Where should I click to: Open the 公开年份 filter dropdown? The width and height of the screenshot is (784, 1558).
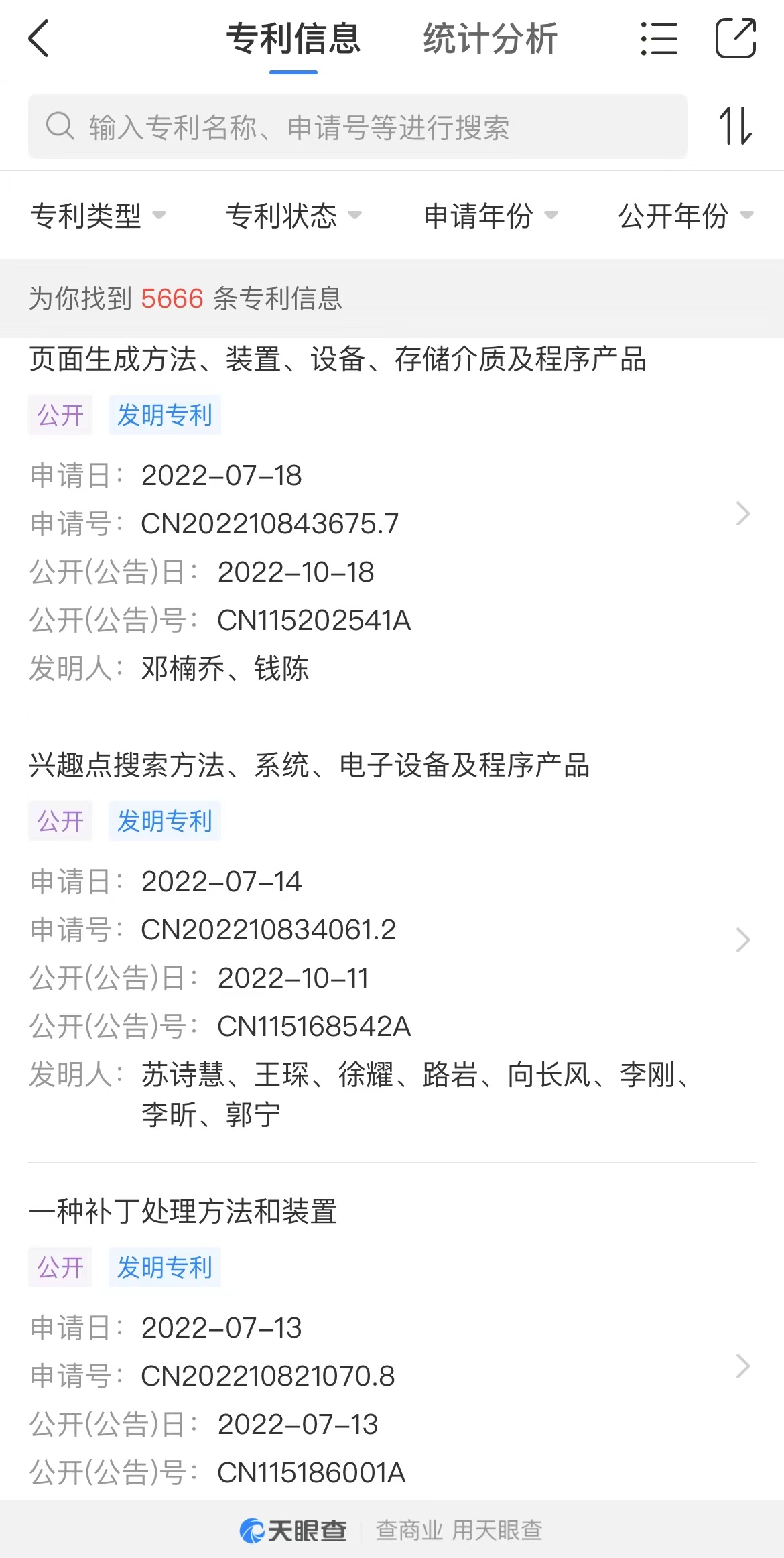(685, 216)
